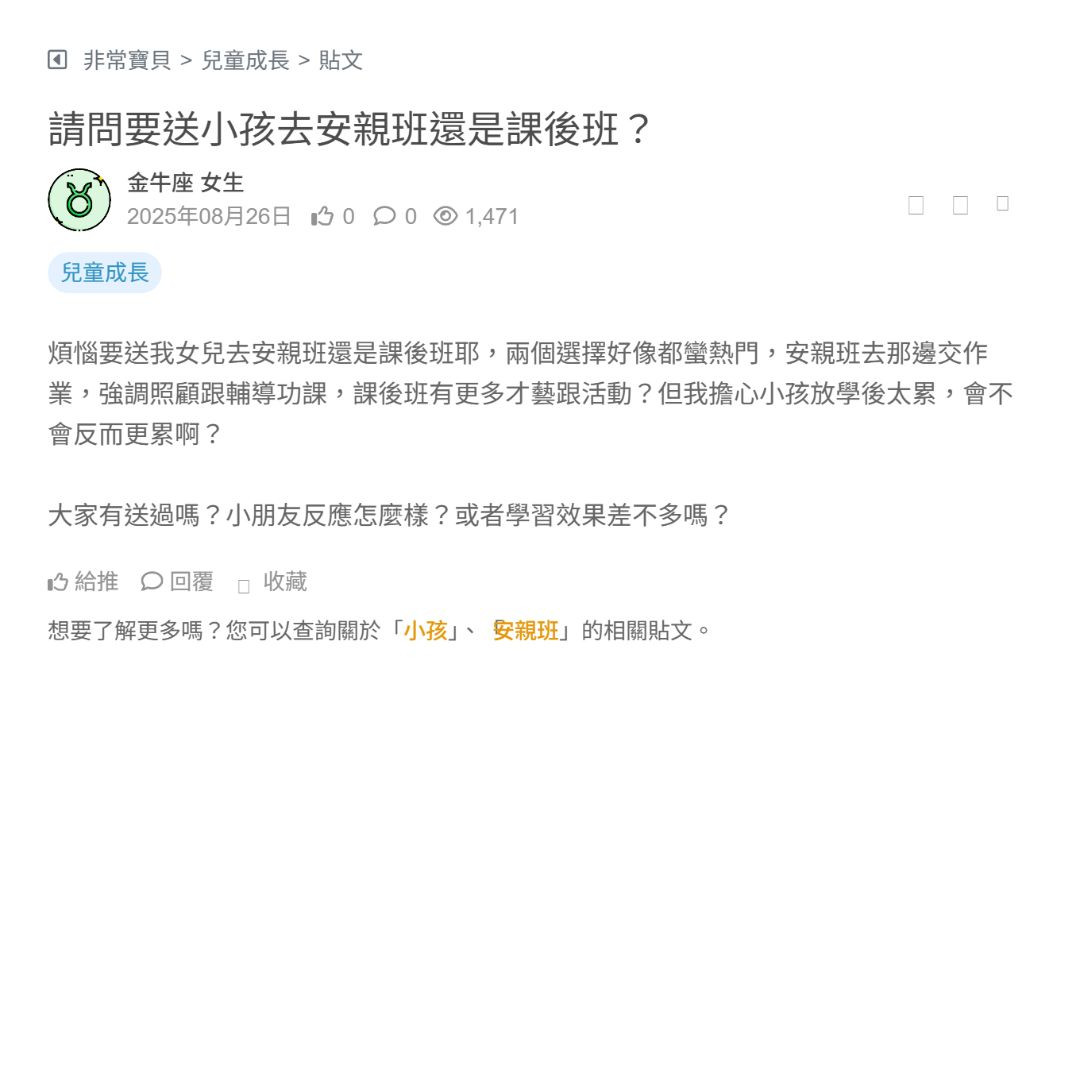
Task: Save the post with 收藏
Action: 273,582
